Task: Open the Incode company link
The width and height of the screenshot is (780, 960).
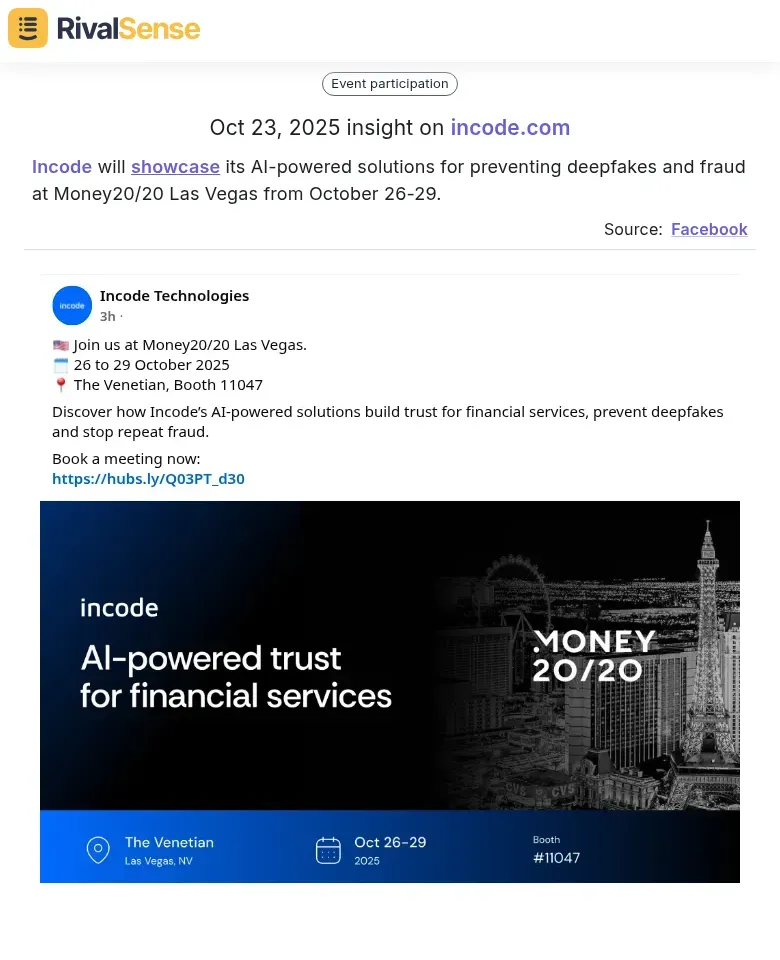Action: coord(62,167)
